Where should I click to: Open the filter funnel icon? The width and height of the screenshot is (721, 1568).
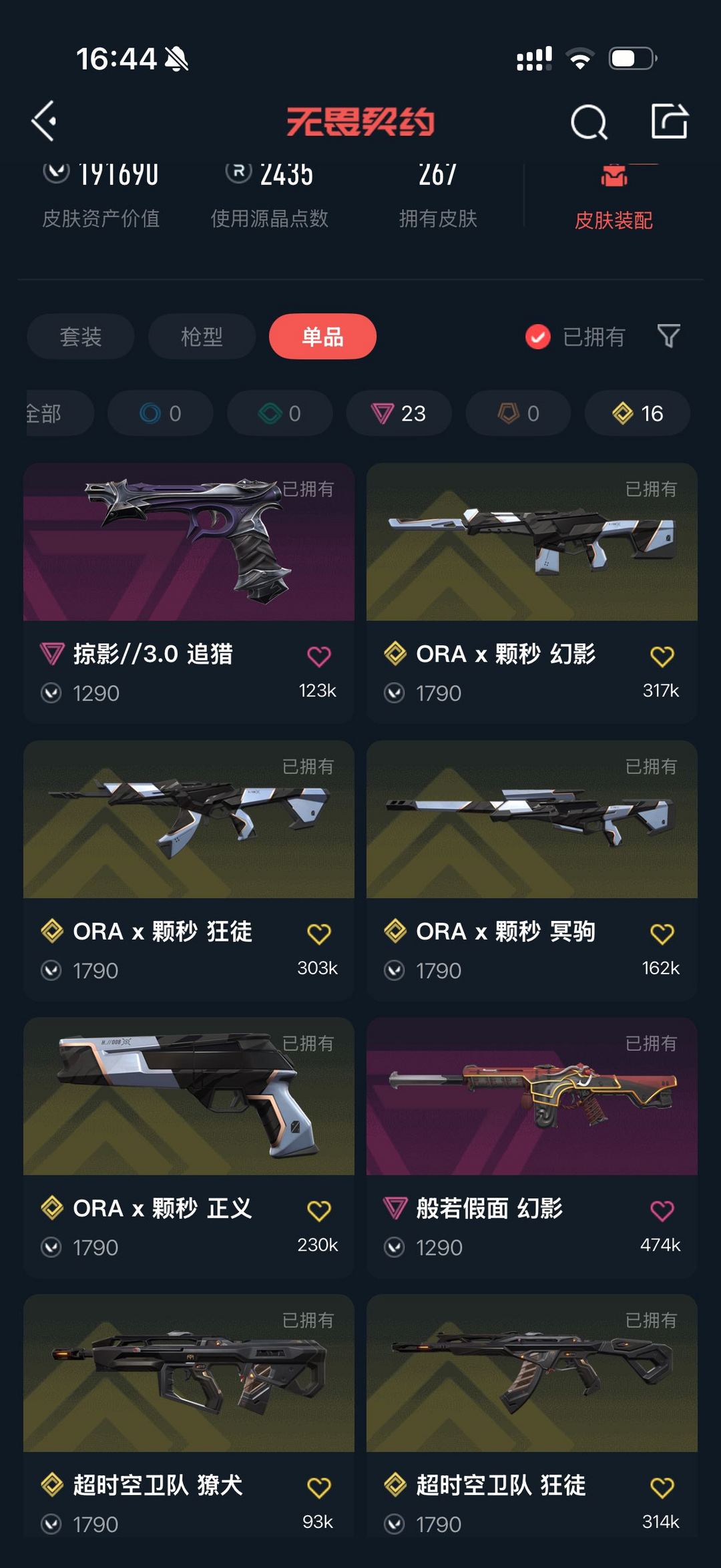(668, 336)
